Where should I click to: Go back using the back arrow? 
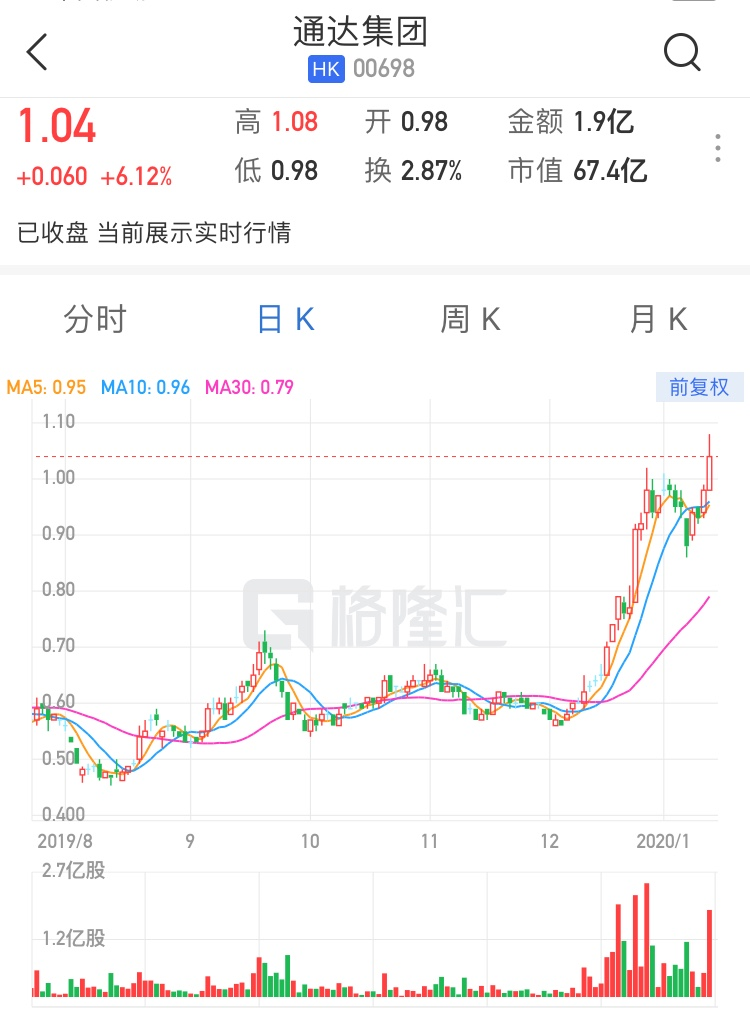(x=37, y=52)
